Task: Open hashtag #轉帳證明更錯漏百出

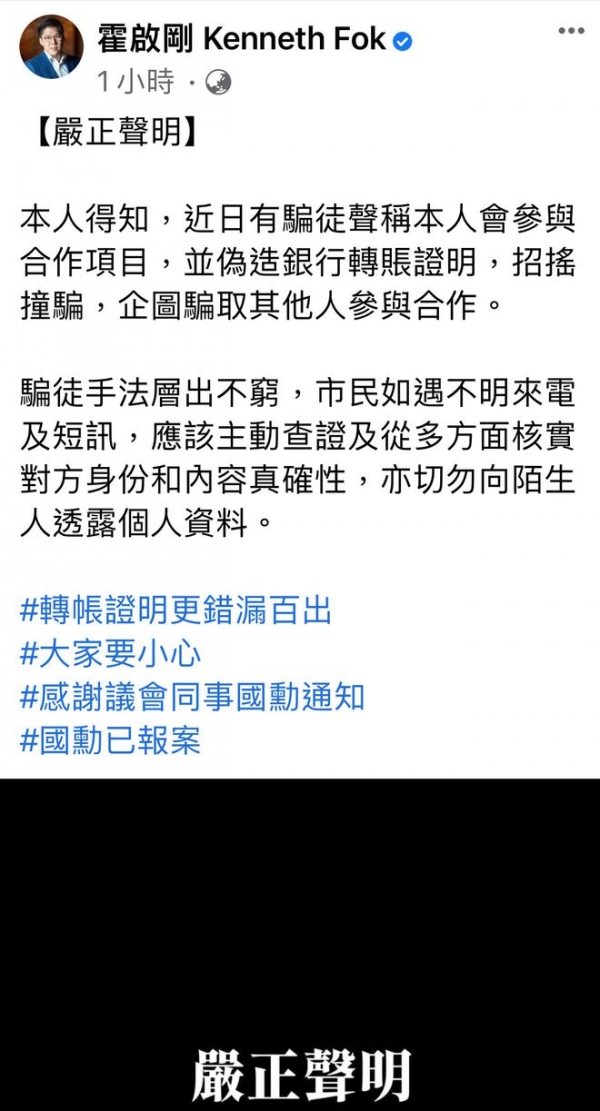Action: (176, 610)
